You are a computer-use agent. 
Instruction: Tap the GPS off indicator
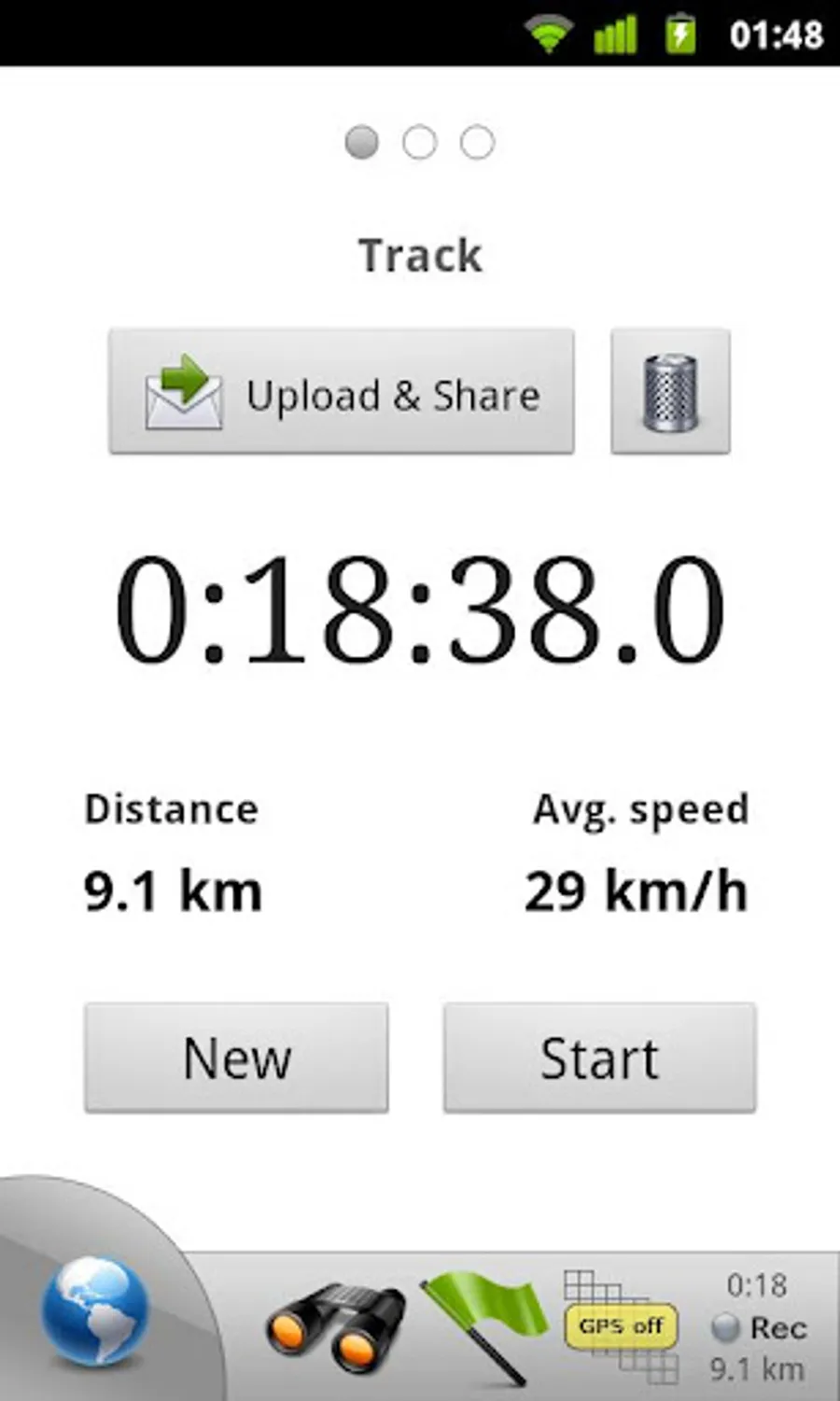pyautogui.click(x=622, y=1326)
